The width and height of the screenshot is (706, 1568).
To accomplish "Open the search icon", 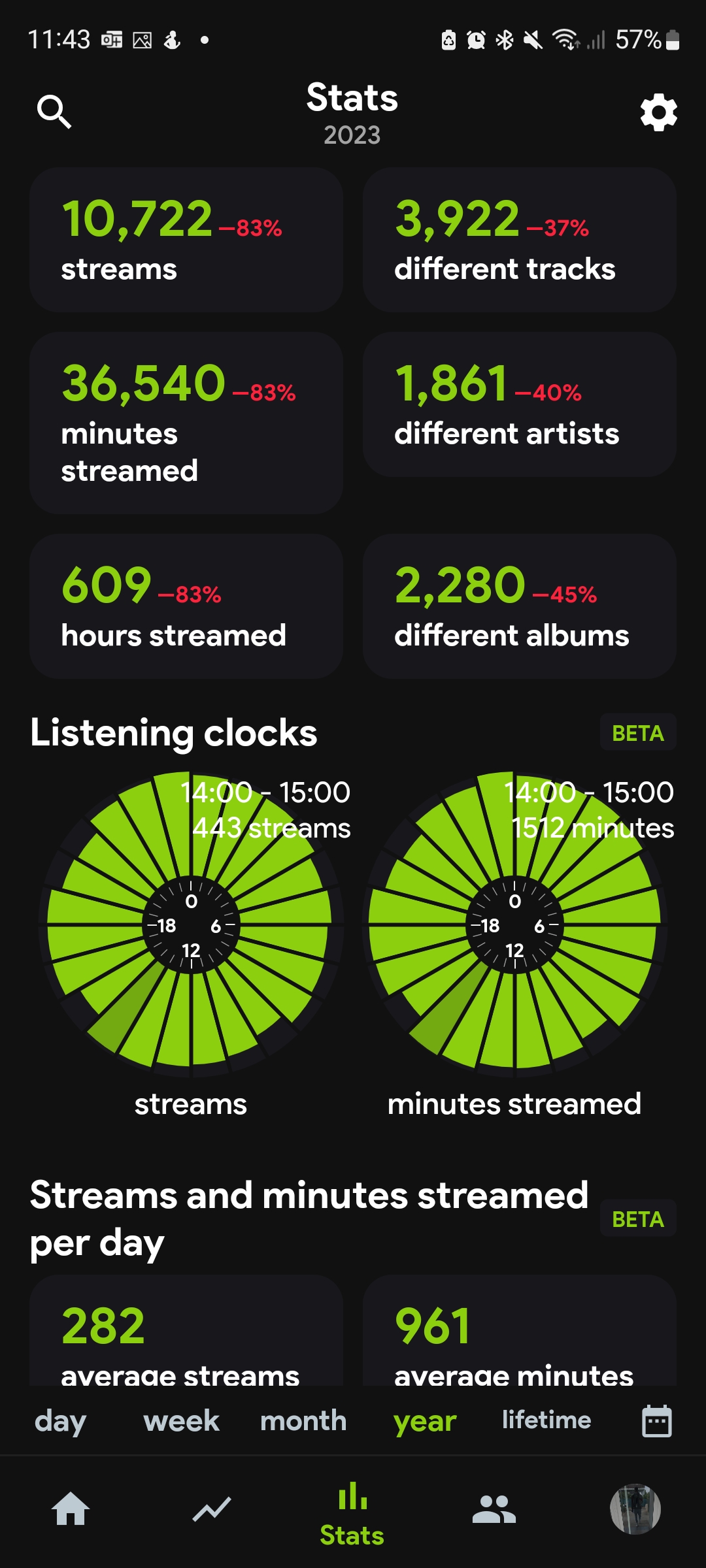I will pyautogui.click(x=54, y=112).
